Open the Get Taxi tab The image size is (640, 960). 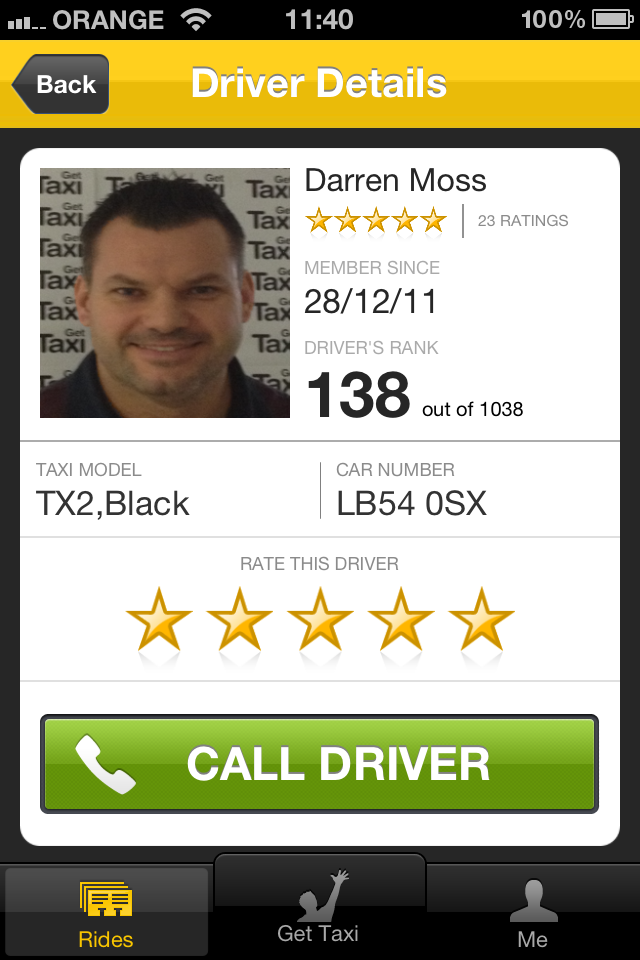pos(319,907)
